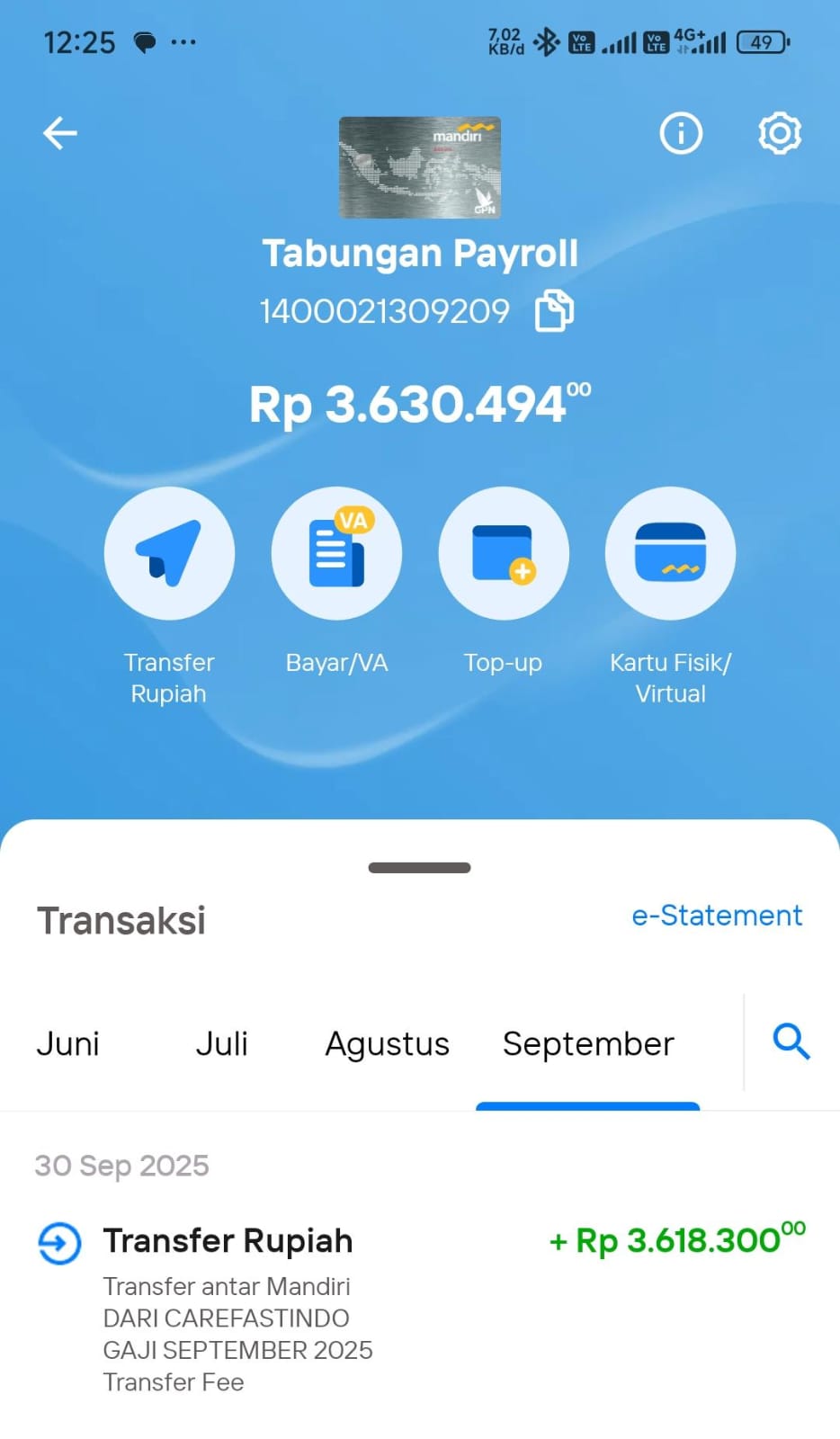Image resolution: width=840 pixels, height=1439 pixels.
Task: Open Kartu Fisik/Virtual
Action: pos(670,553)
